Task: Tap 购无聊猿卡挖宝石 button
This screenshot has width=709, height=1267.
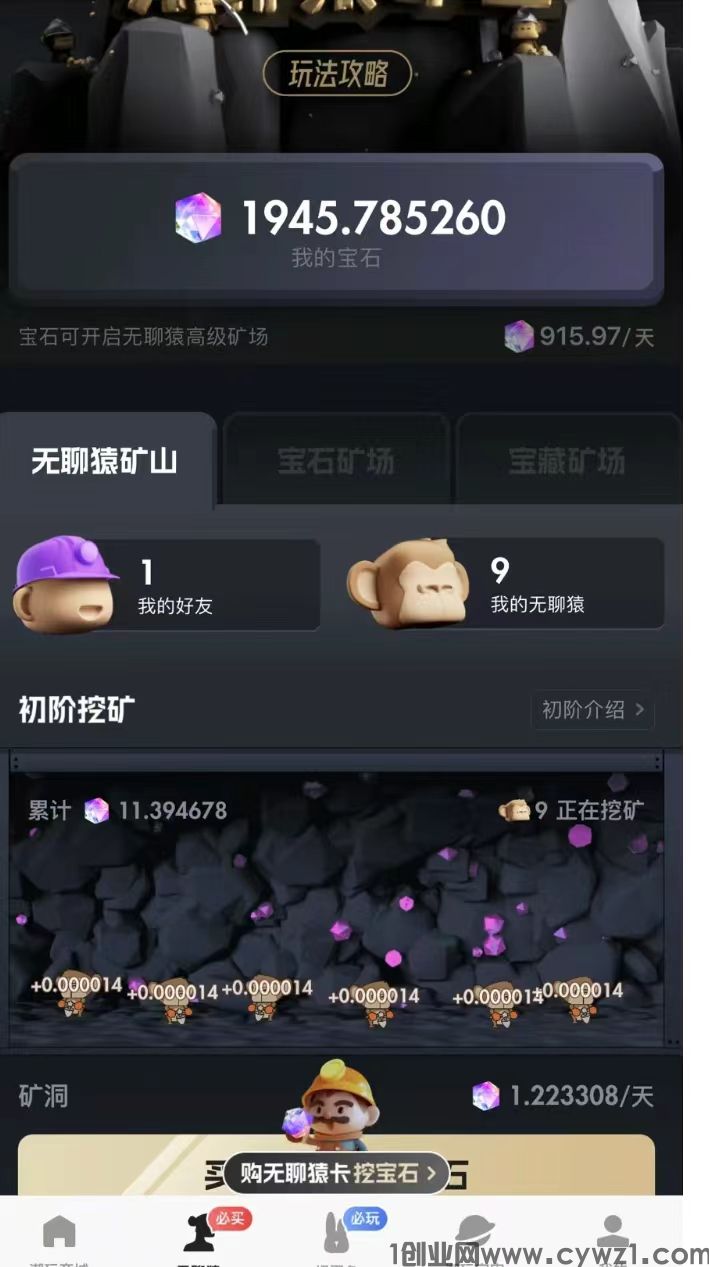Action: 336,1173
